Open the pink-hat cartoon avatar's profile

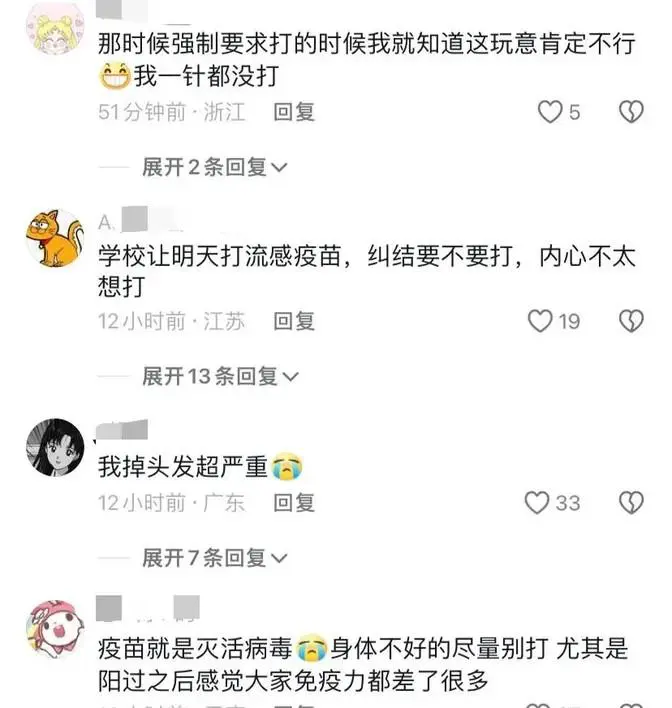[53, 628]
